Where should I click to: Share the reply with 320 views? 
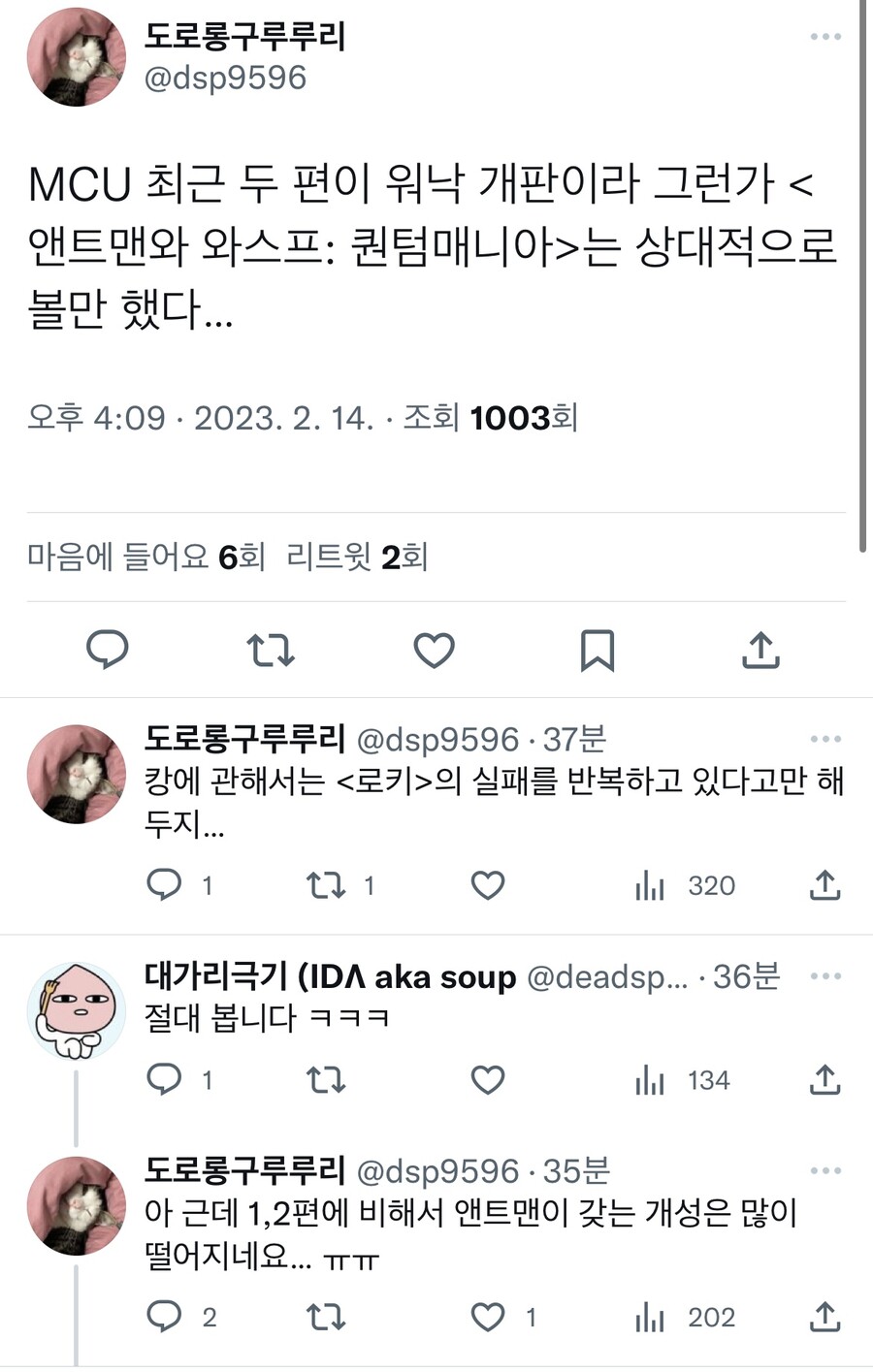click(x=824, y=885)
